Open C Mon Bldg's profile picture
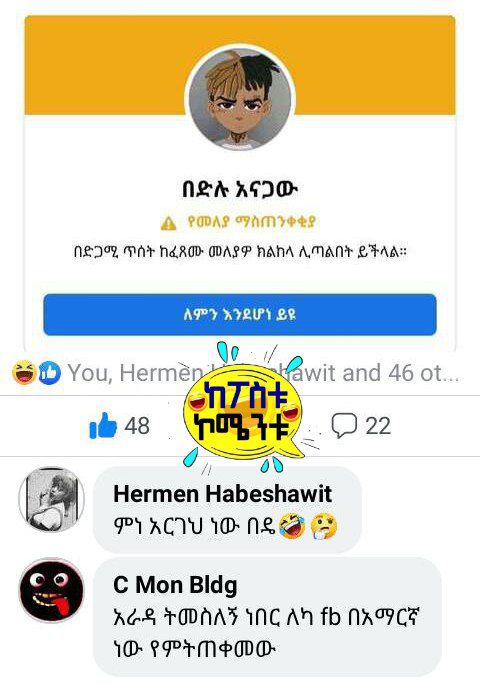Image resolution: width=480 pixels, height=685 pixels. click(x=52, y=590)
